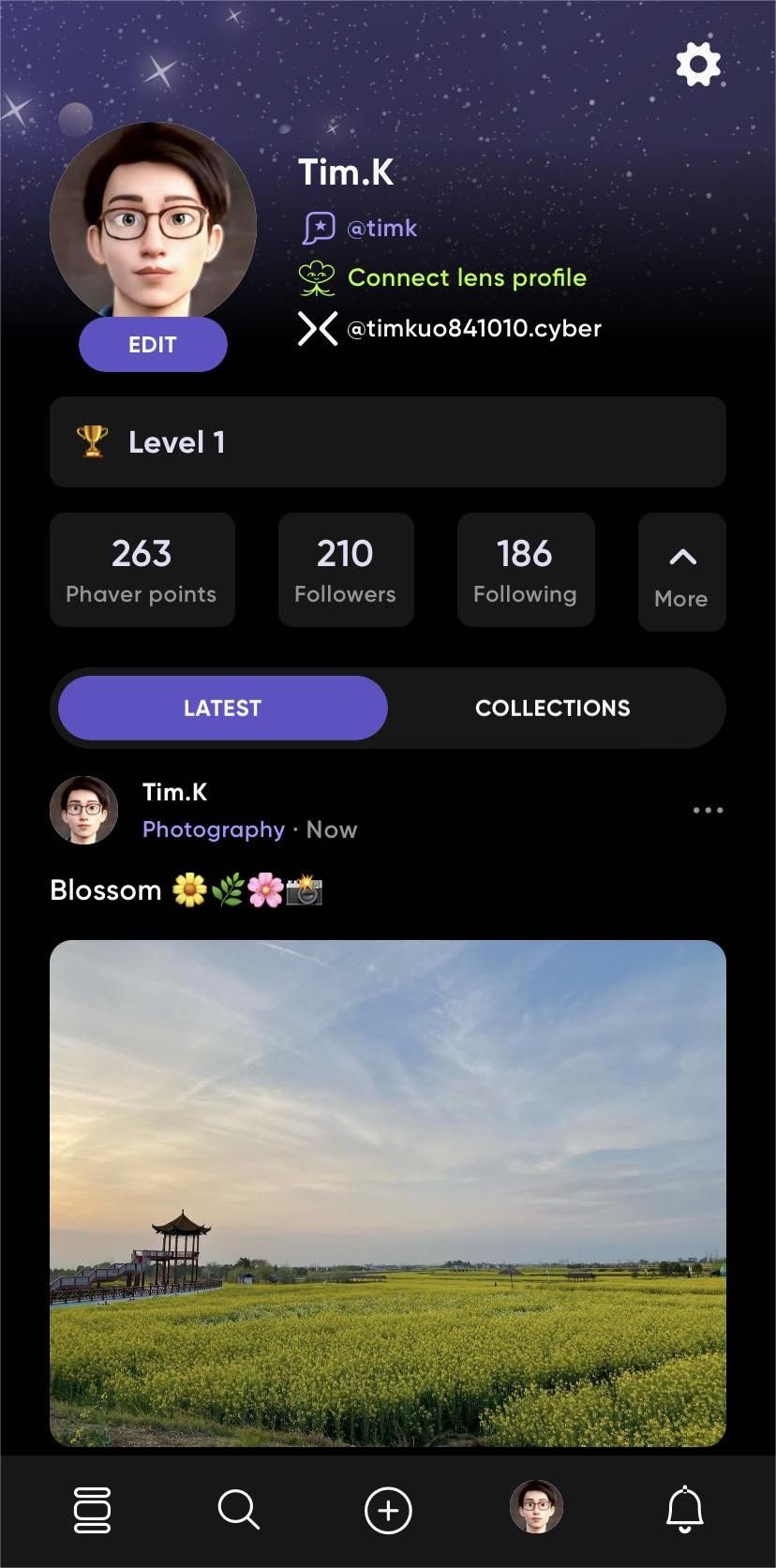776x1568 pixels.
Task: Open the @timkuo841010.cyber handle
Action: coord(473,329)
